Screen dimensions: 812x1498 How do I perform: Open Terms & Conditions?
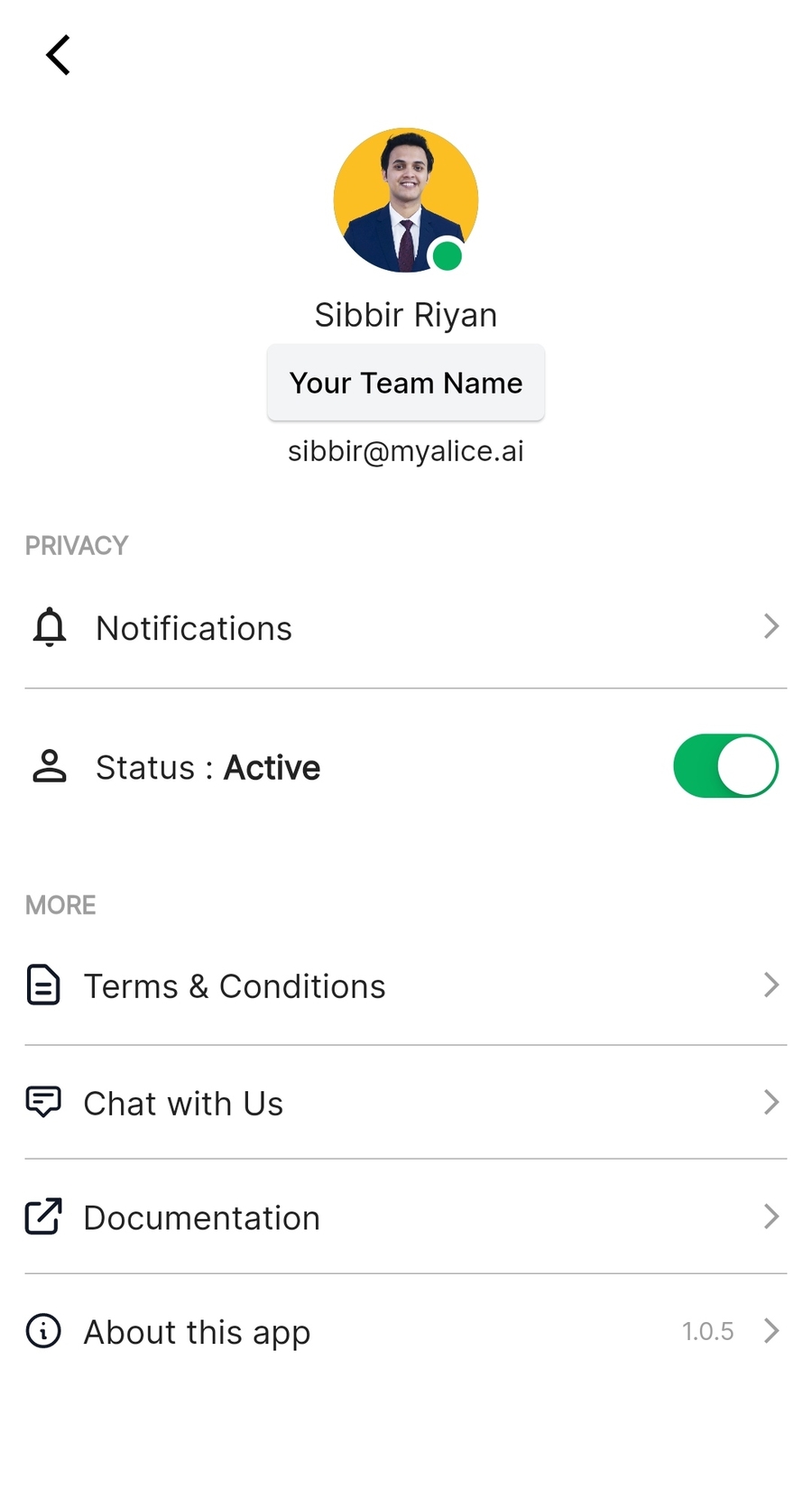point(406,986)
